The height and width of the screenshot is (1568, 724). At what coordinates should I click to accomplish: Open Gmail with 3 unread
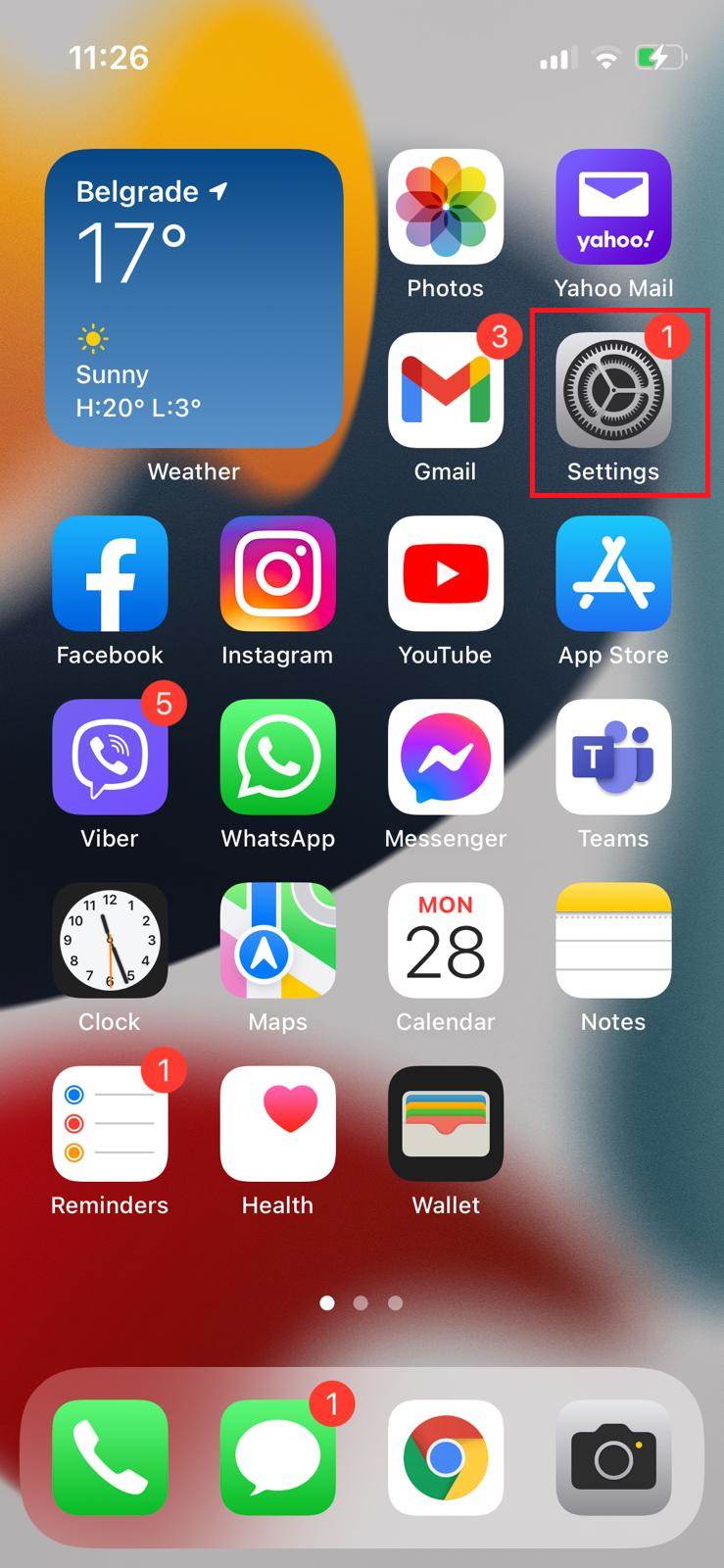[x=446, y=390]
